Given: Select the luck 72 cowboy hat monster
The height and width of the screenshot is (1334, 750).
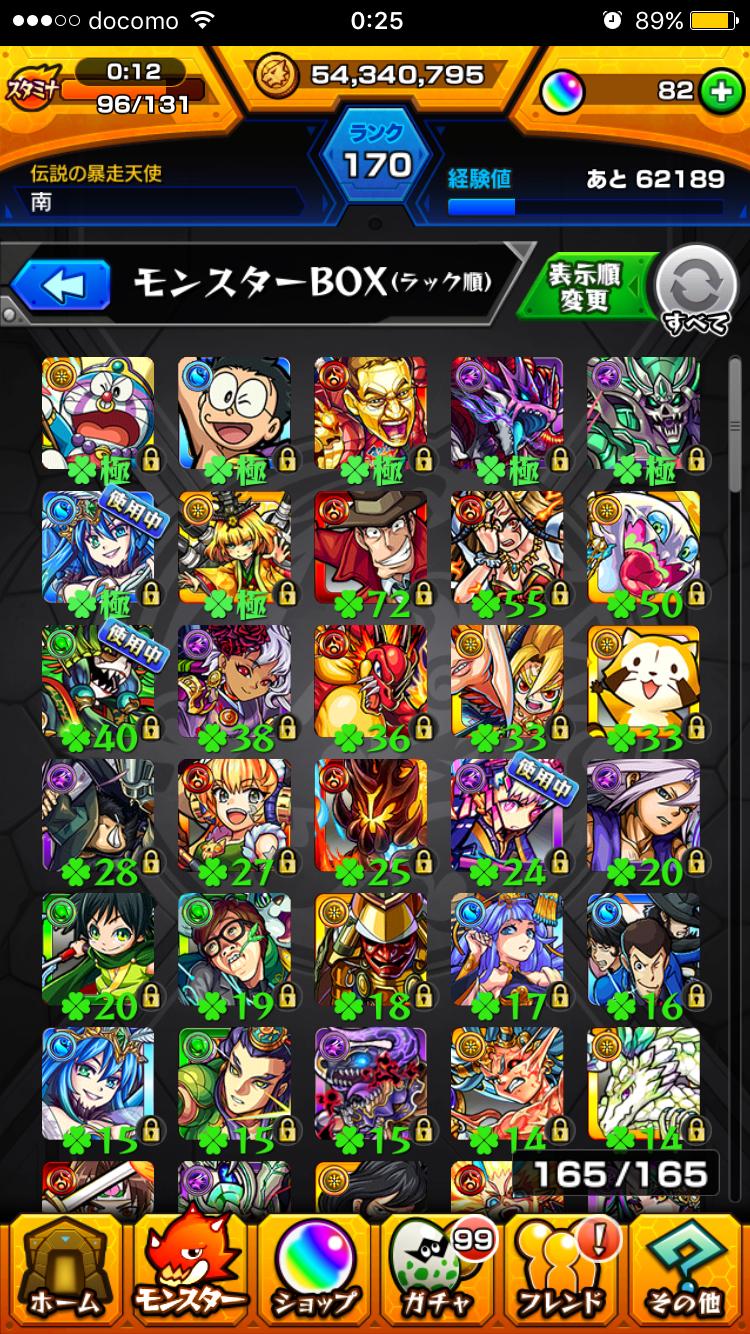Looking at the screenshot, I should pos(371,547).
